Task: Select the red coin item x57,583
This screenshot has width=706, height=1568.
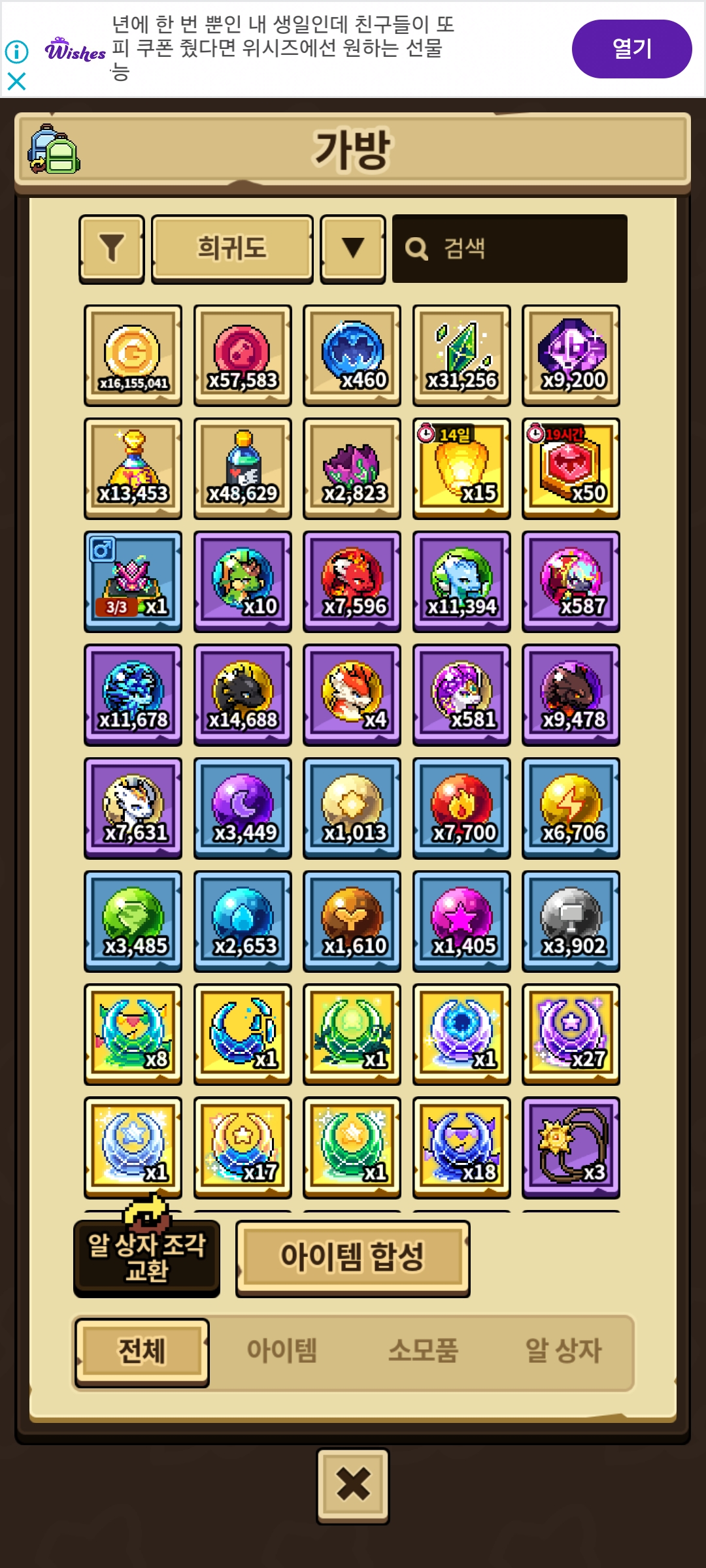Action: (243, 355)
